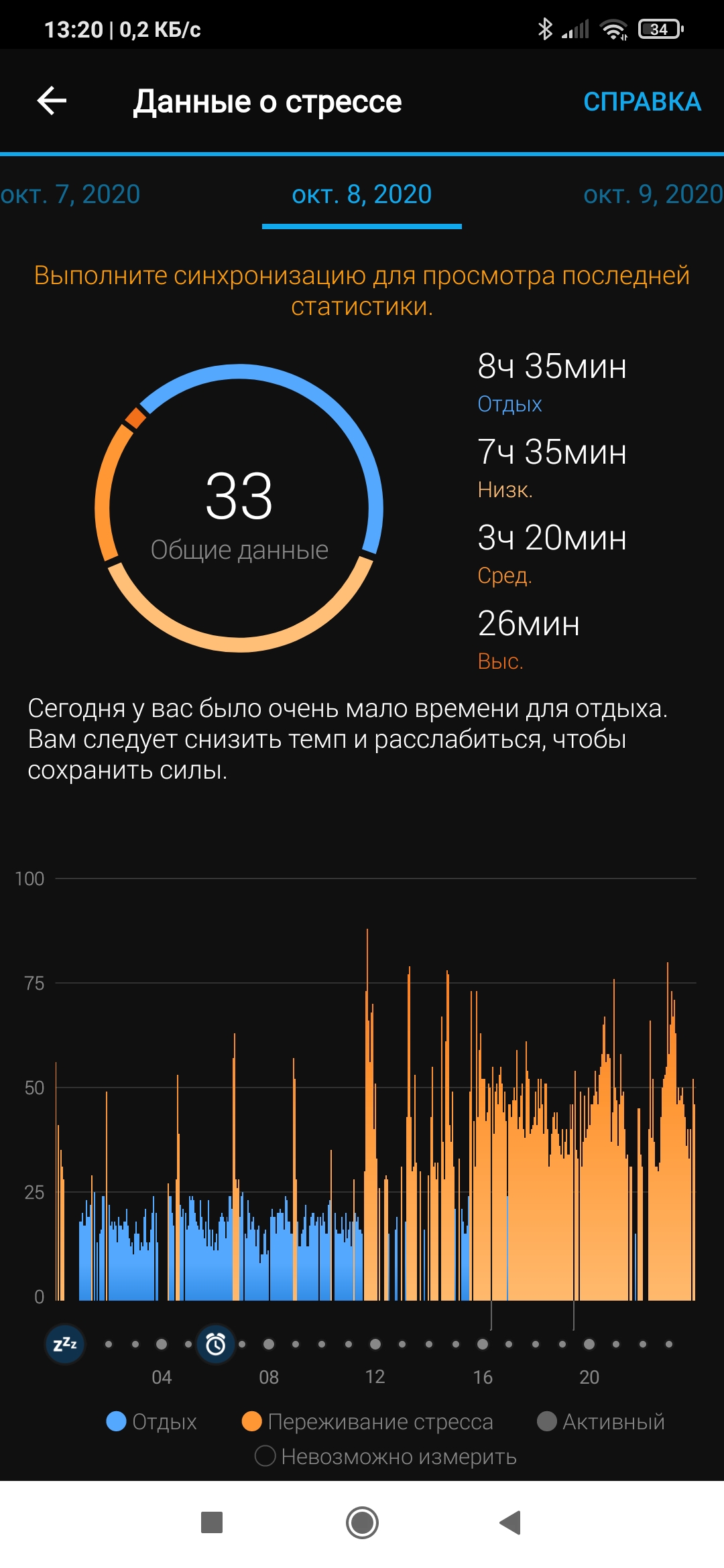Tap the alarm clock marker on timeline

[215, 1344]
